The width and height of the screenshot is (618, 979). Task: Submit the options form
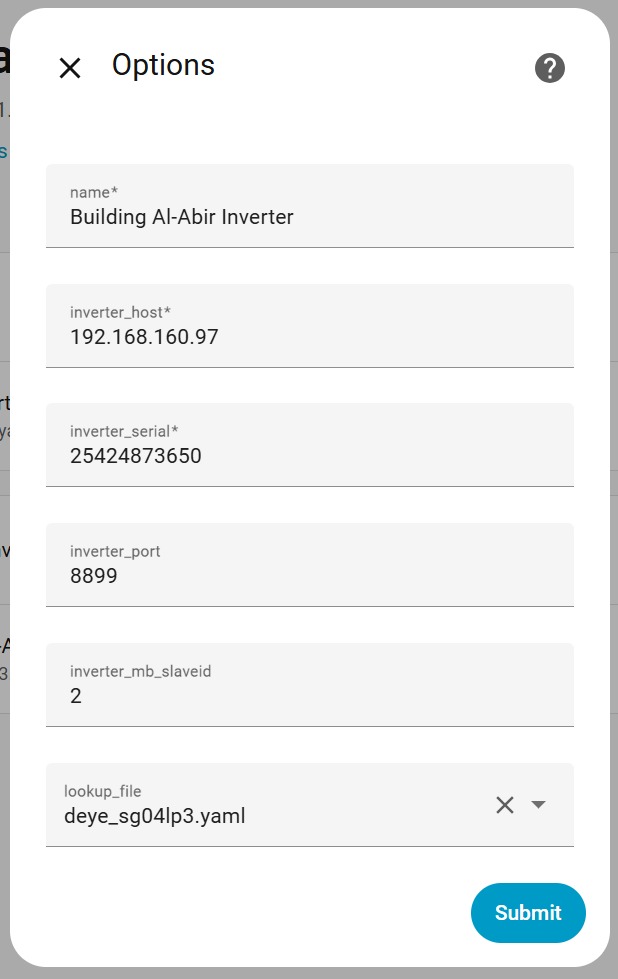tap(528, 913)
